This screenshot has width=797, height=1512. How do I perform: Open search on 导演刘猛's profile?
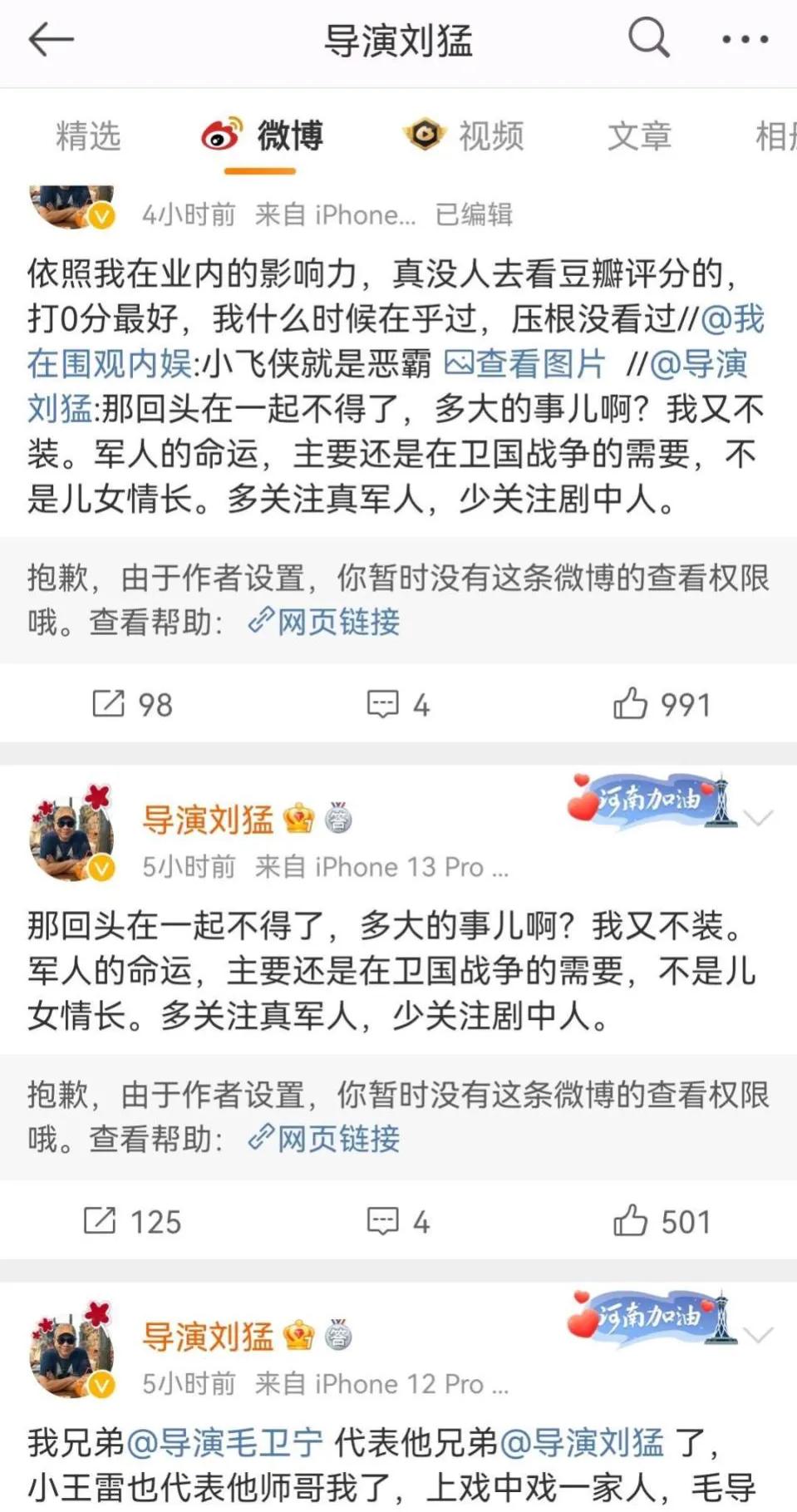pyautogui.click(x=648, y=38)
